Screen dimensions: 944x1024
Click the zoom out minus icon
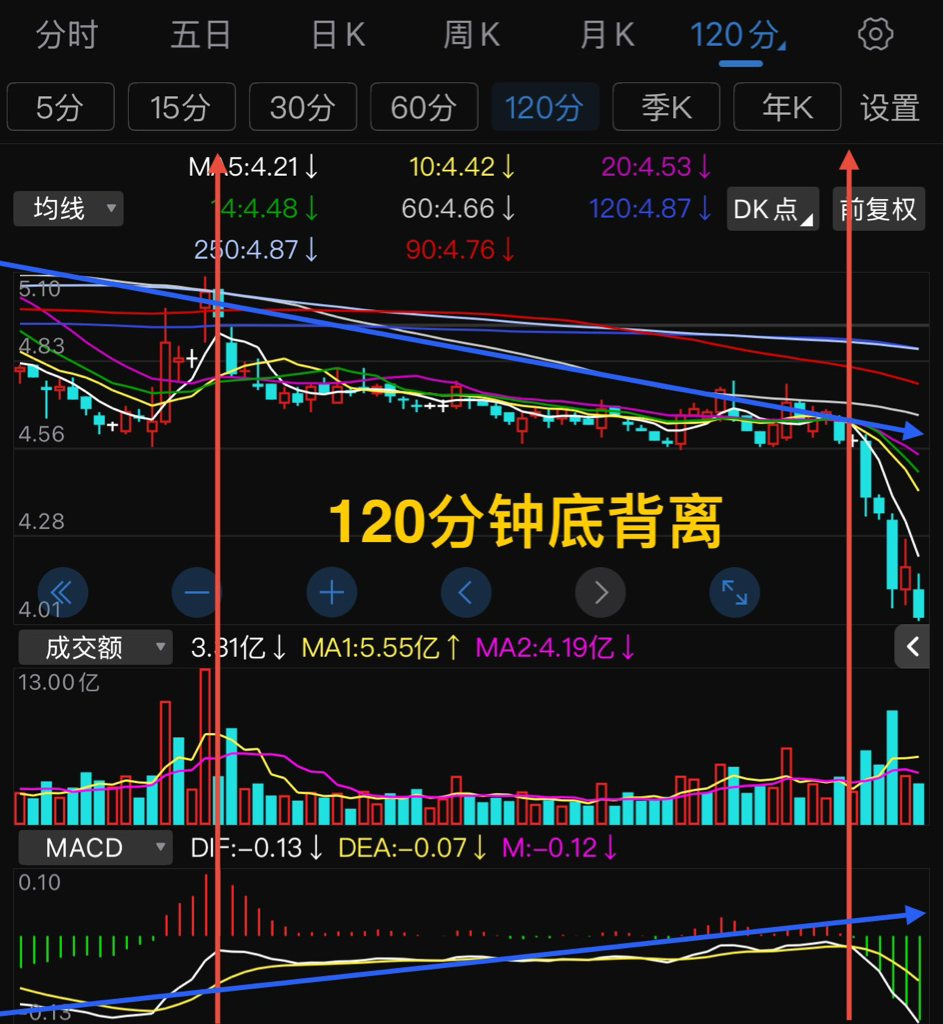pyautogui.click(x=196, y=592)
